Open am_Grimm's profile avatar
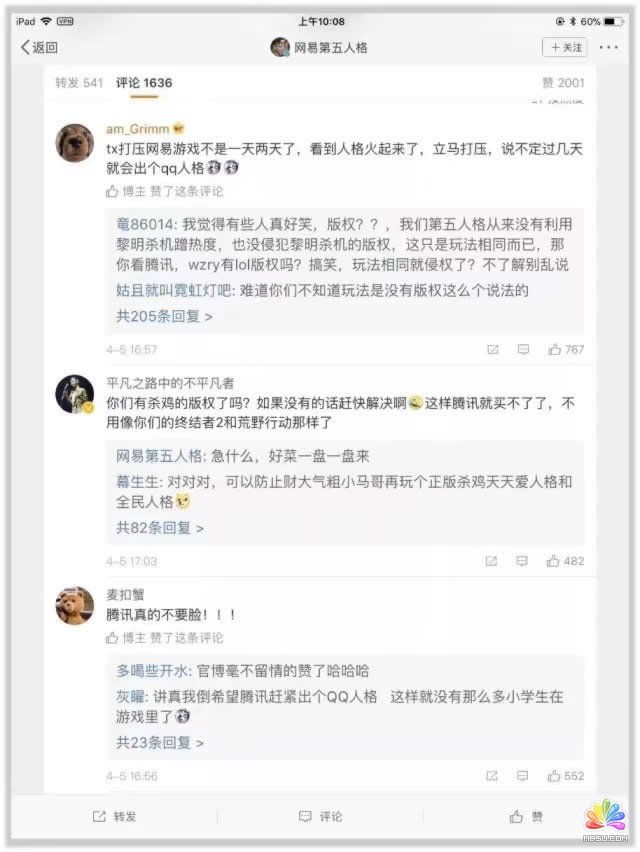640x852 pixels. pos(75,143)
